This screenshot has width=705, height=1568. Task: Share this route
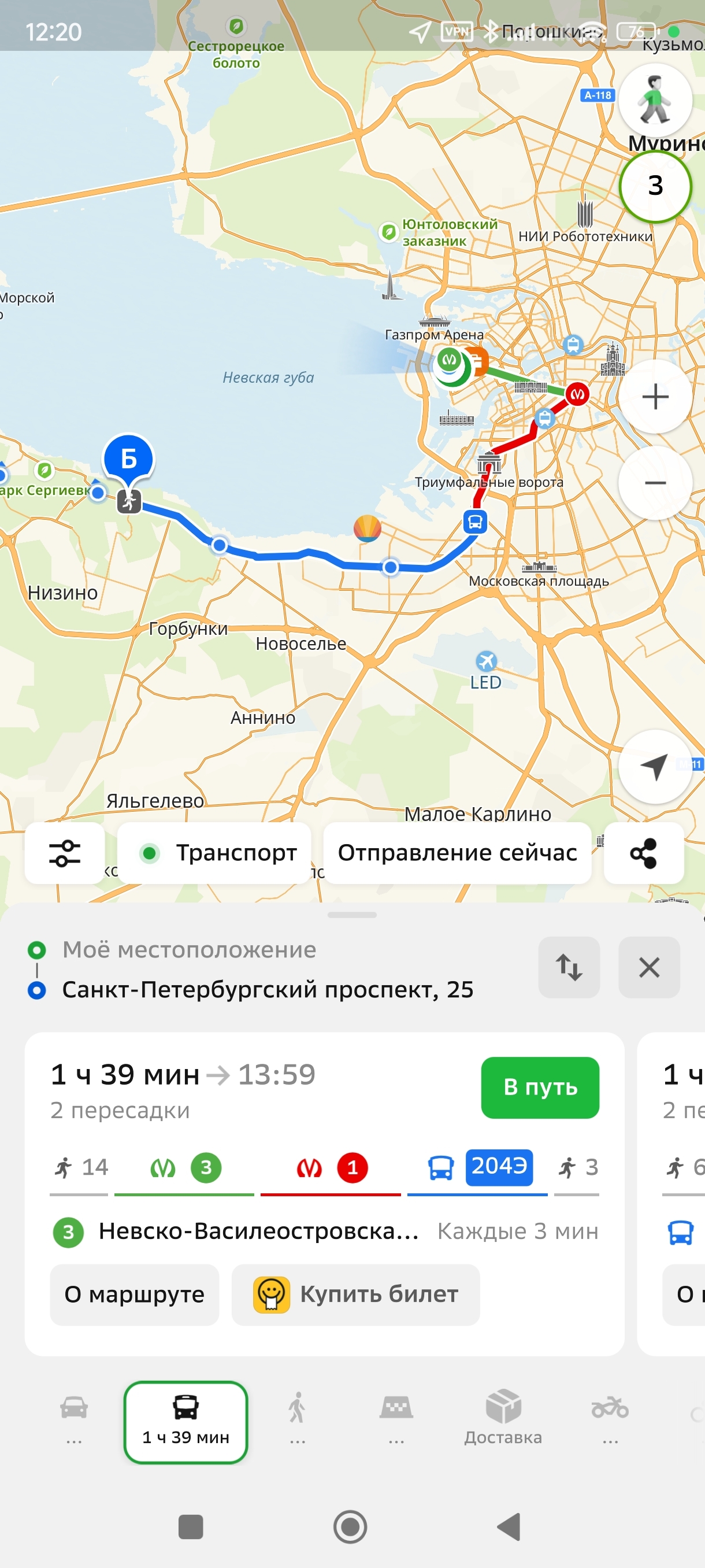(x=644, y=853)
